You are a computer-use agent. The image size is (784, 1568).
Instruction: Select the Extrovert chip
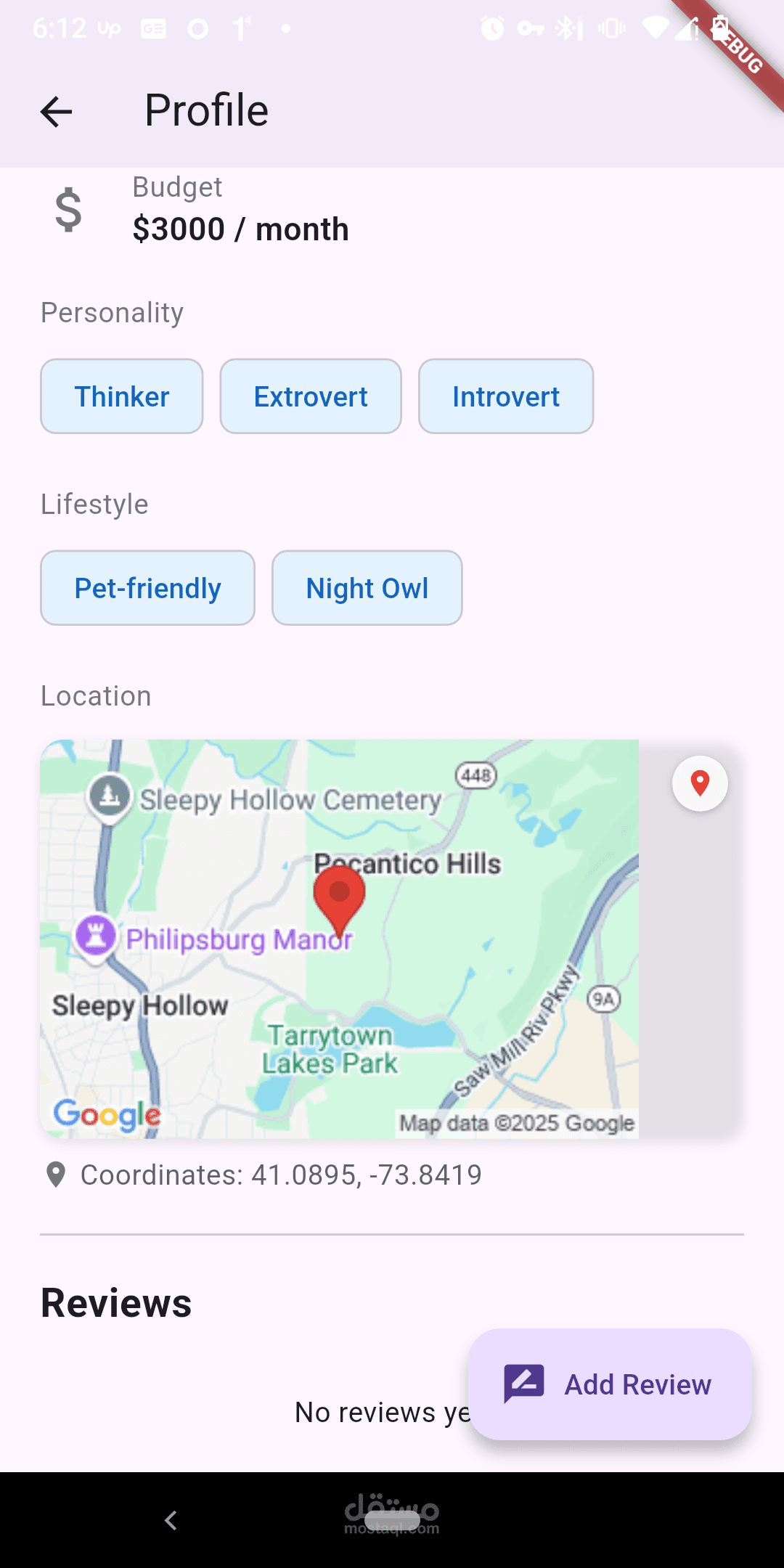click(311, 396)
